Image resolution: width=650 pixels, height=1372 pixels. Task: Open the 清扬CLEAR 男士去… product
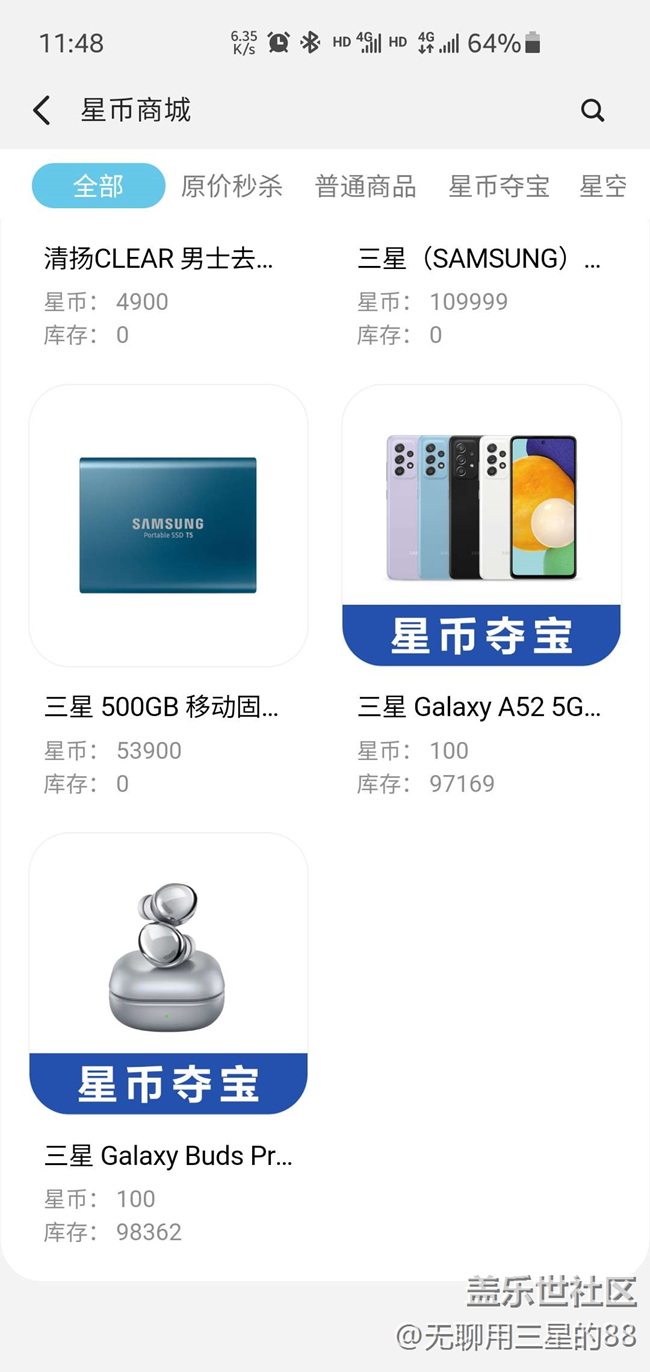(x=160, y=260)
